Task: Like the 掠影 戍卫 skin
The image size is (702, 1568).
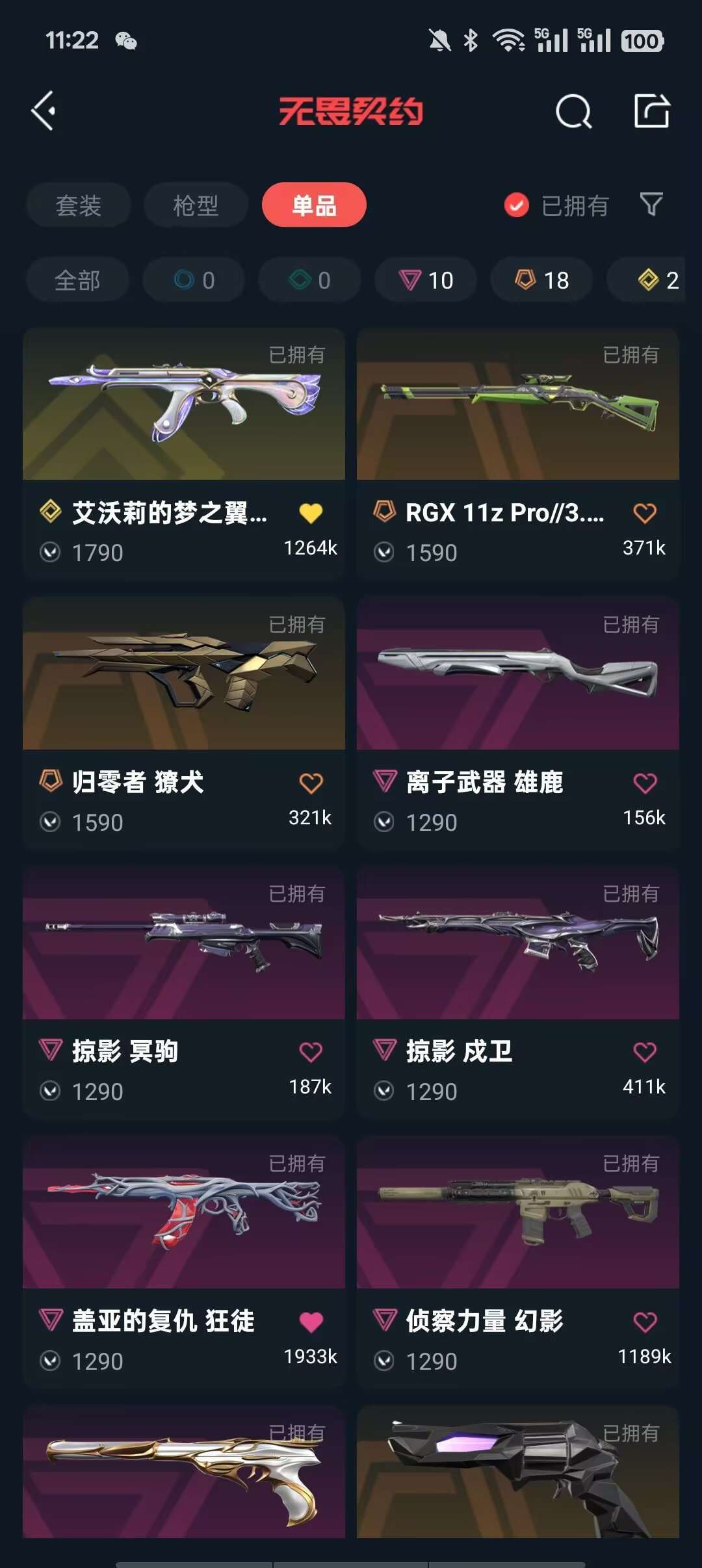Action: click(645, 1052)
